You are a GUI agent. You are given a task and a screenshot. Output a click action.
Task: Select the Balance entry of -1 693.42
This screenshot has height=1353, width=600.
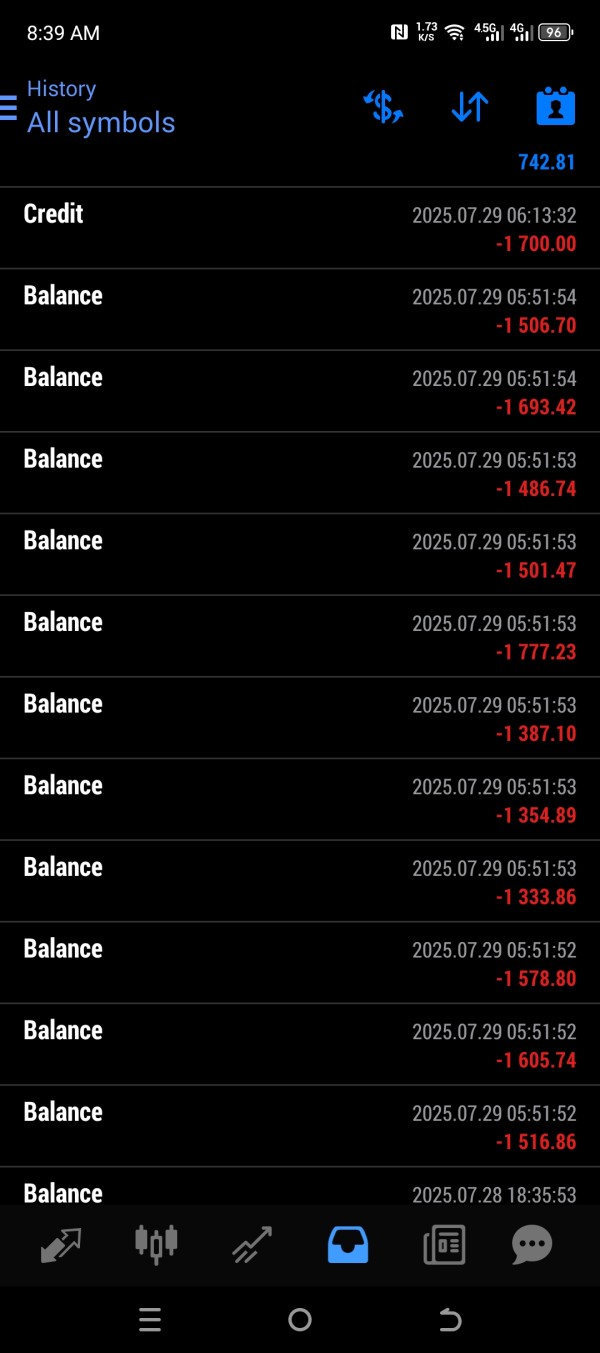click(x=300, y=392)
